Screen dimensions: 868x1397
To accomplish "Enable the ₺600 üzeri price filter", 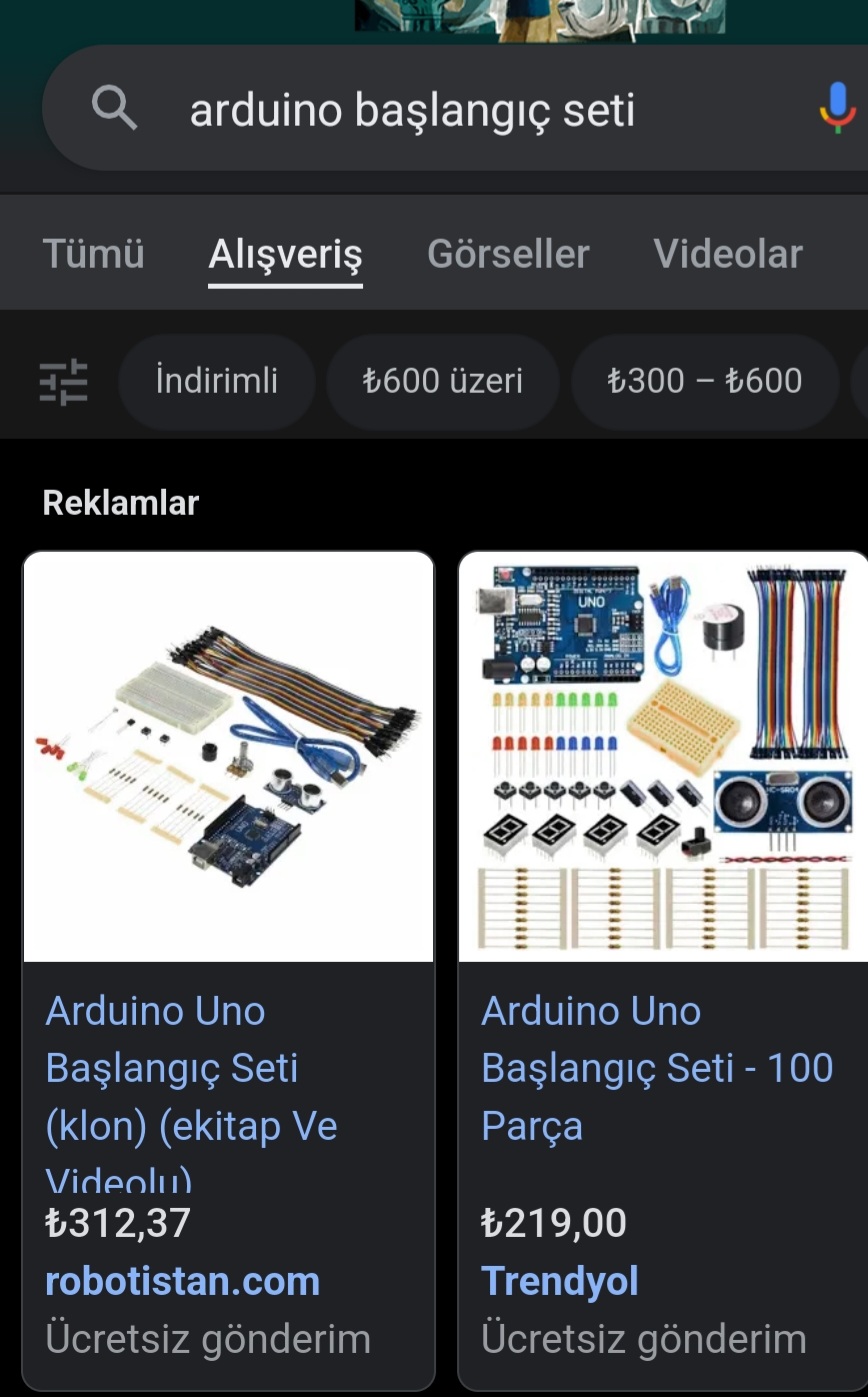I will tap(443, 381).
